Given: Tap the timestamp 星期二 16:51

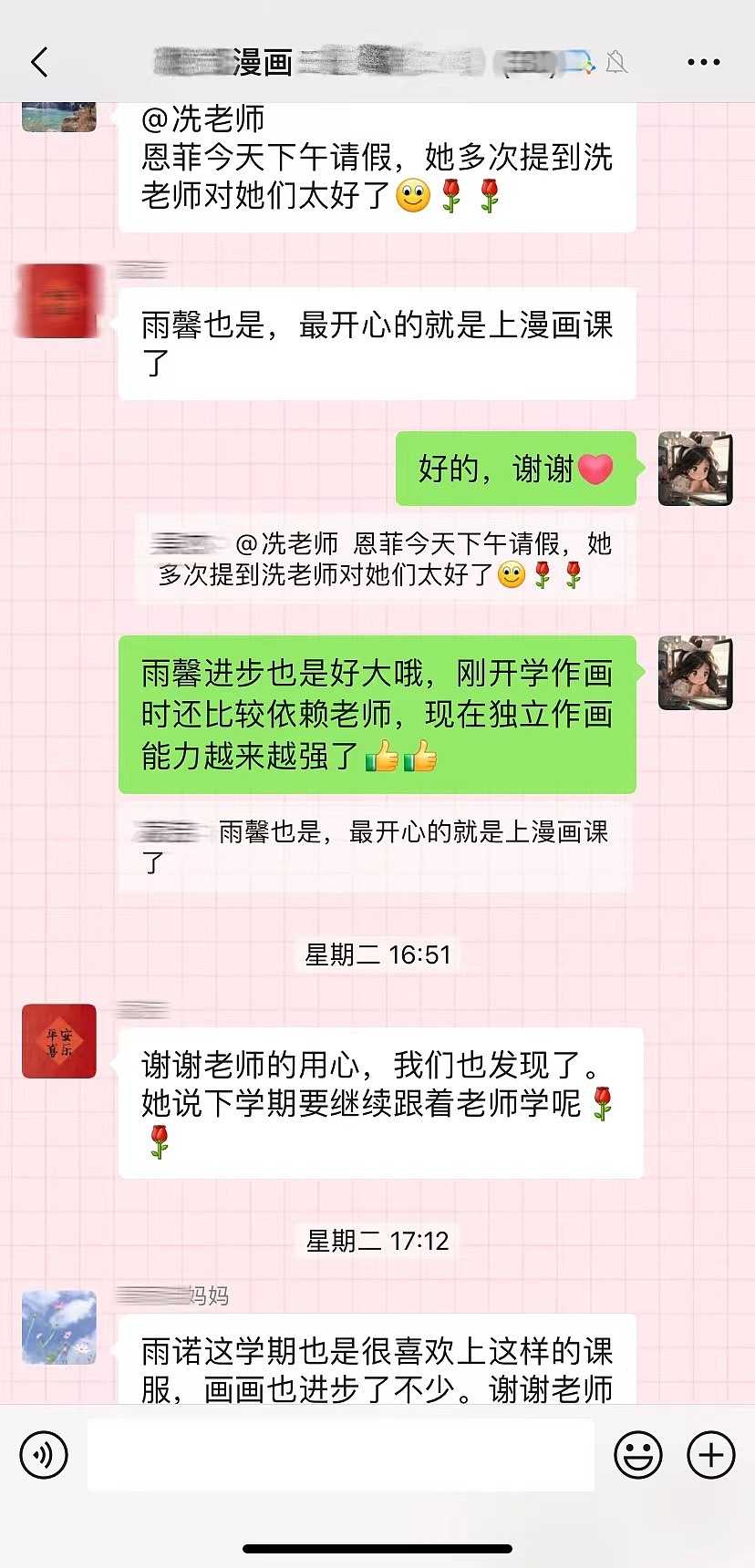Looking at the screenshot, I should [x=377, y=954].
